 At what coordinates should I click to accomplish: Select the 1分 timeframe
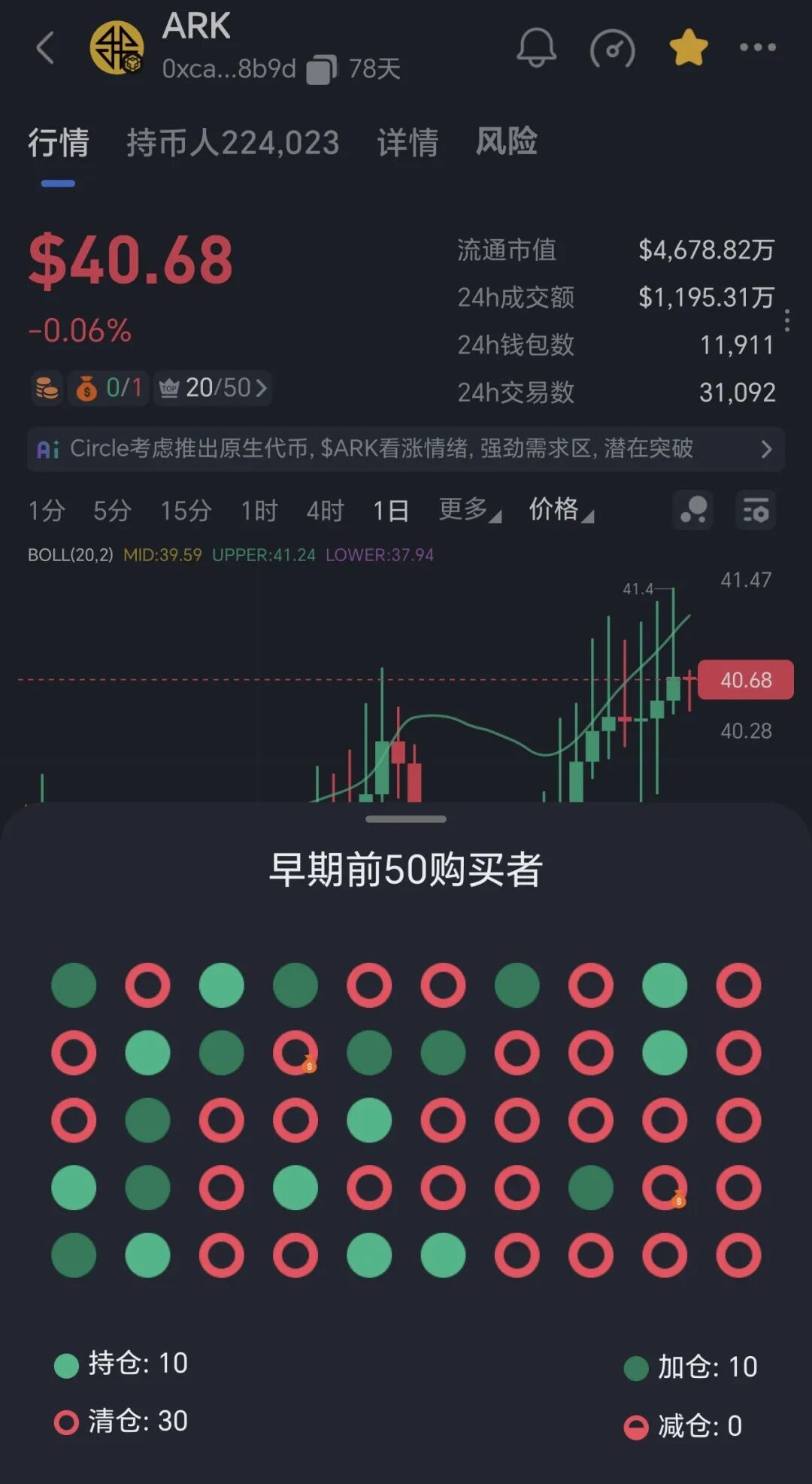[x=45, y=510]
